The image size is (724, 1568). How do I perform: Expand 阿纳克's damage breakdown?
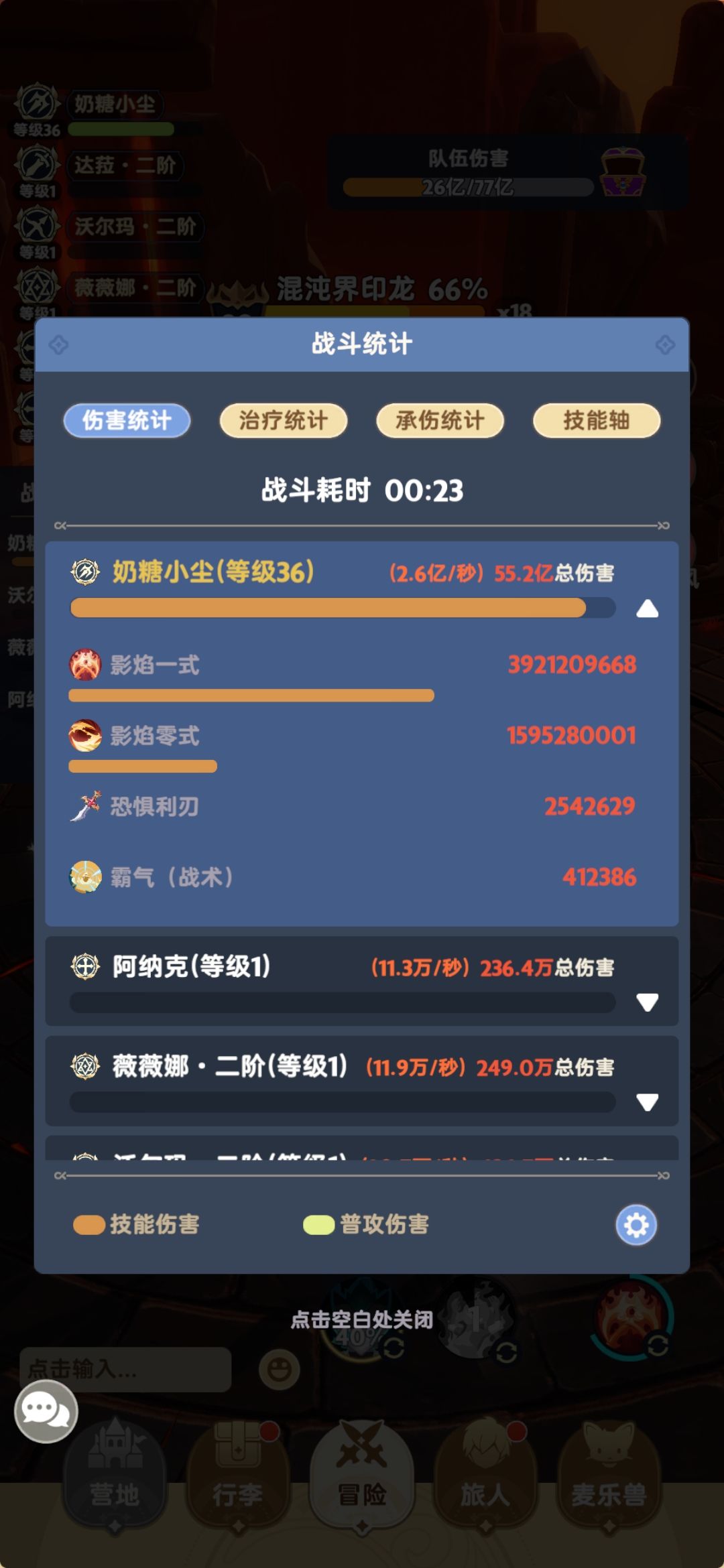[x=648, y=1001]
